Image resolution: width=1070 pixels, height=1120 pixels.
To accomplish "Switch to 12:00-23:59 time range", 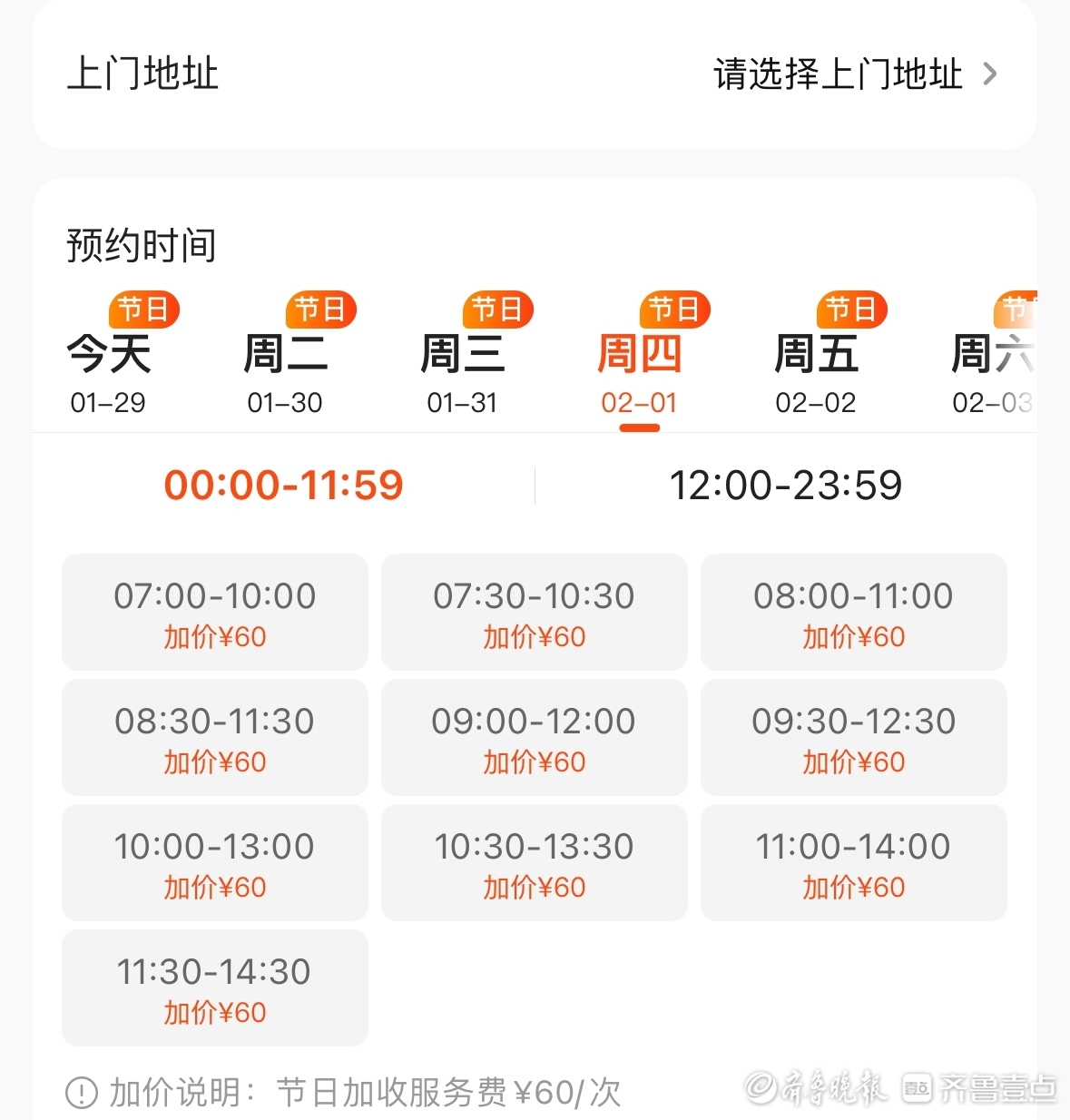I will click(785, 485).
